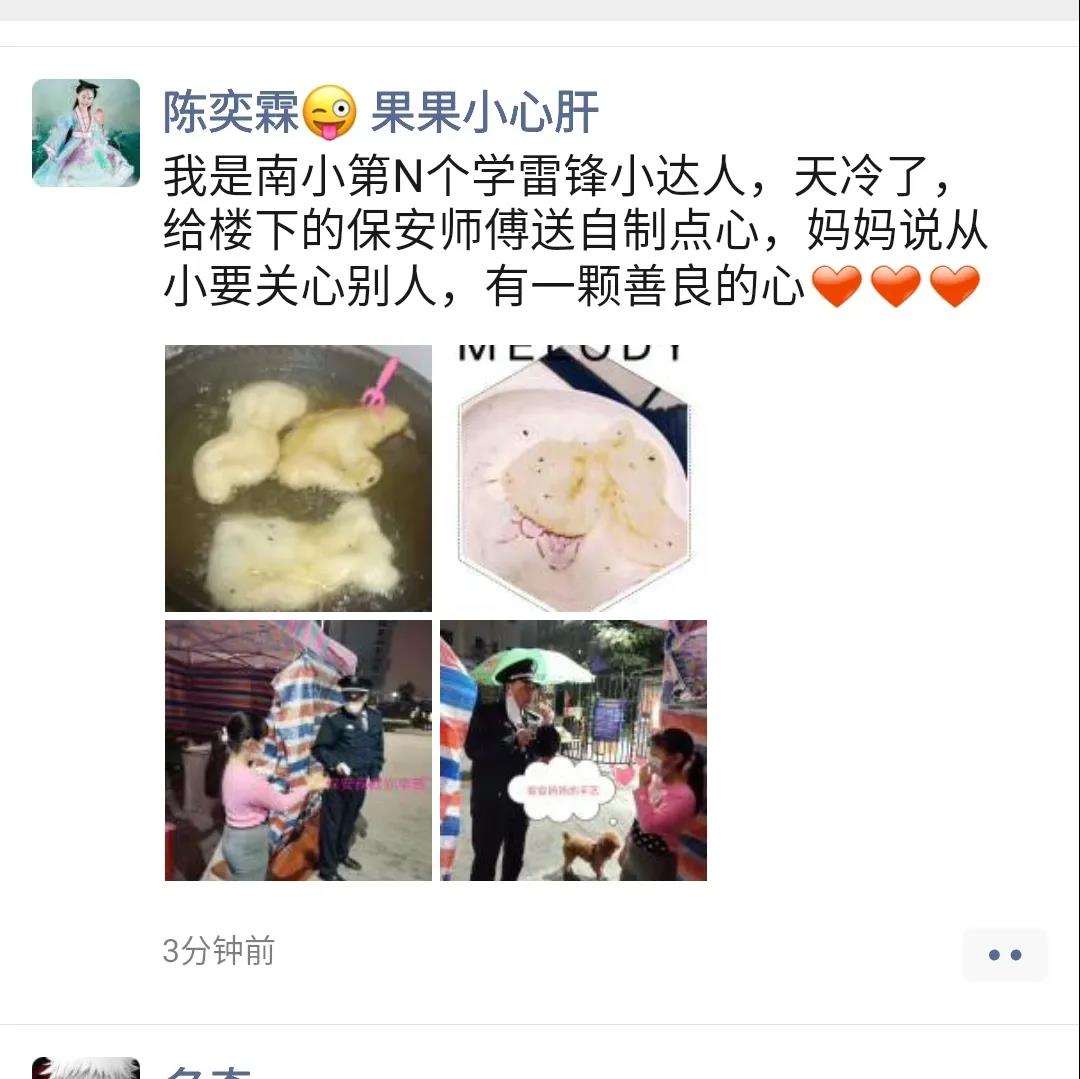Viewport: 1080px width, 1079px height.
Task: Tap the username 陈奕霖 果果小心肝
Action: (x=380, y=112)
